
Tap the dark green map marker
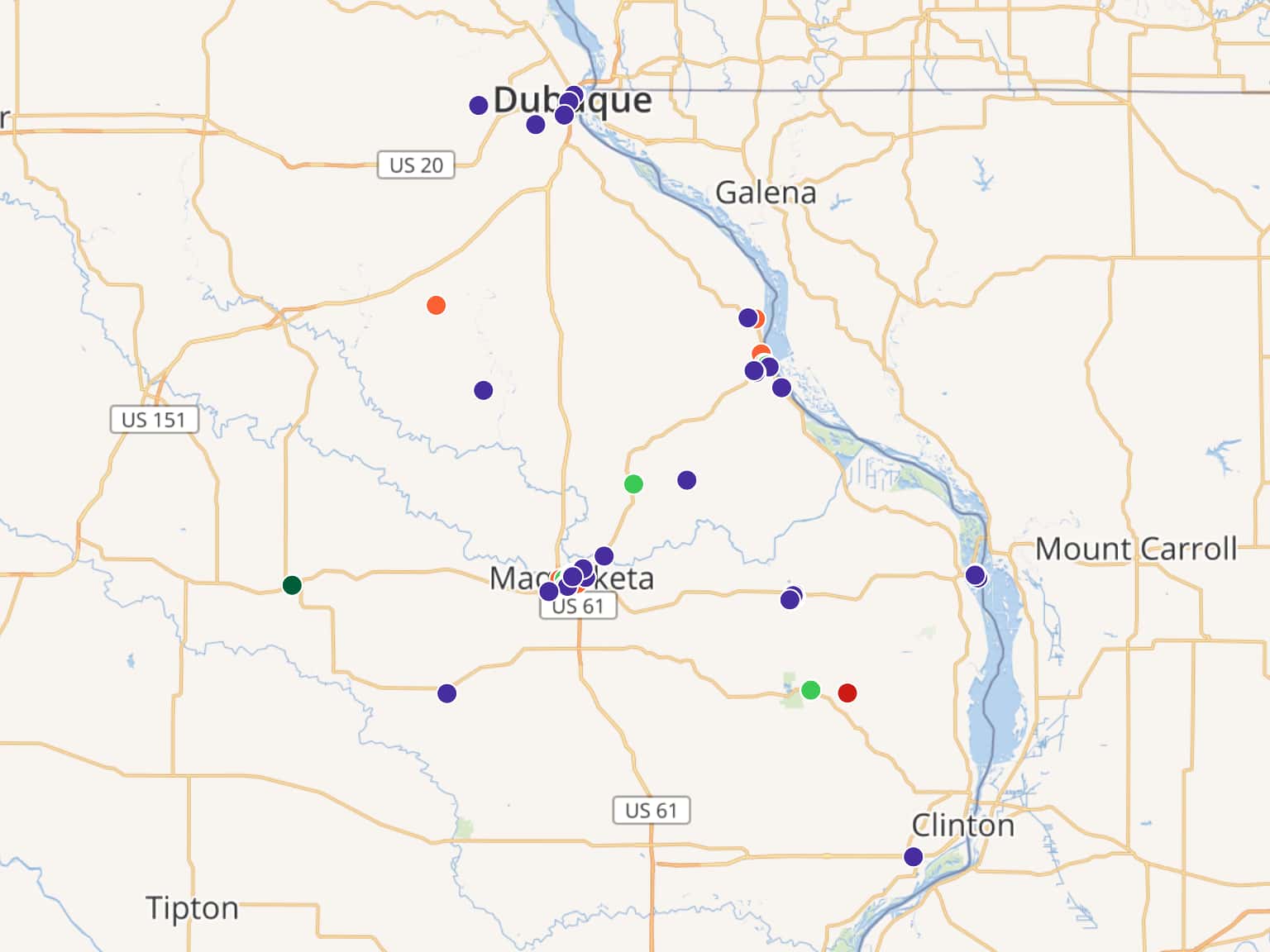click(292, 585)
